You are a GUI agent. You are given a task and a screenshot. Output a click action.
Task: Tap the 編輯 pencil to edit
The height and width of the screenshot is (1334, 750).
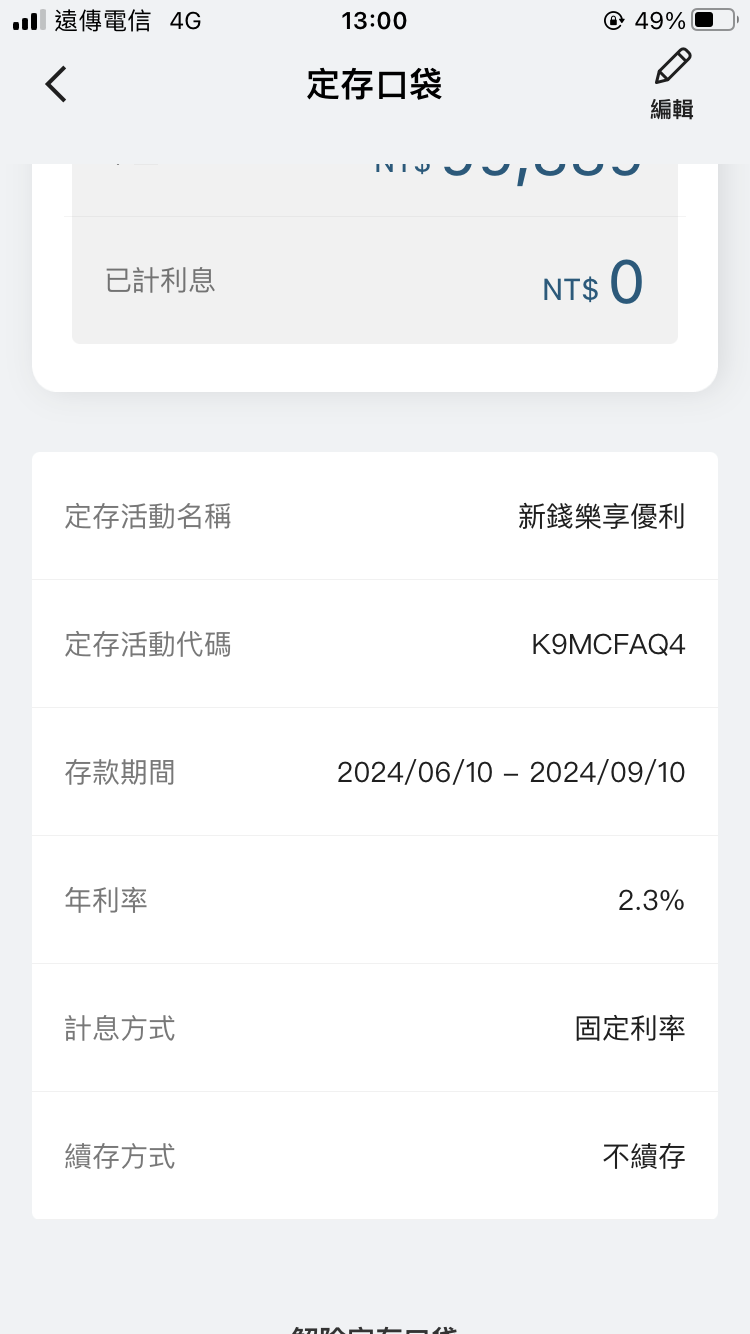click(x=672, y=84)
